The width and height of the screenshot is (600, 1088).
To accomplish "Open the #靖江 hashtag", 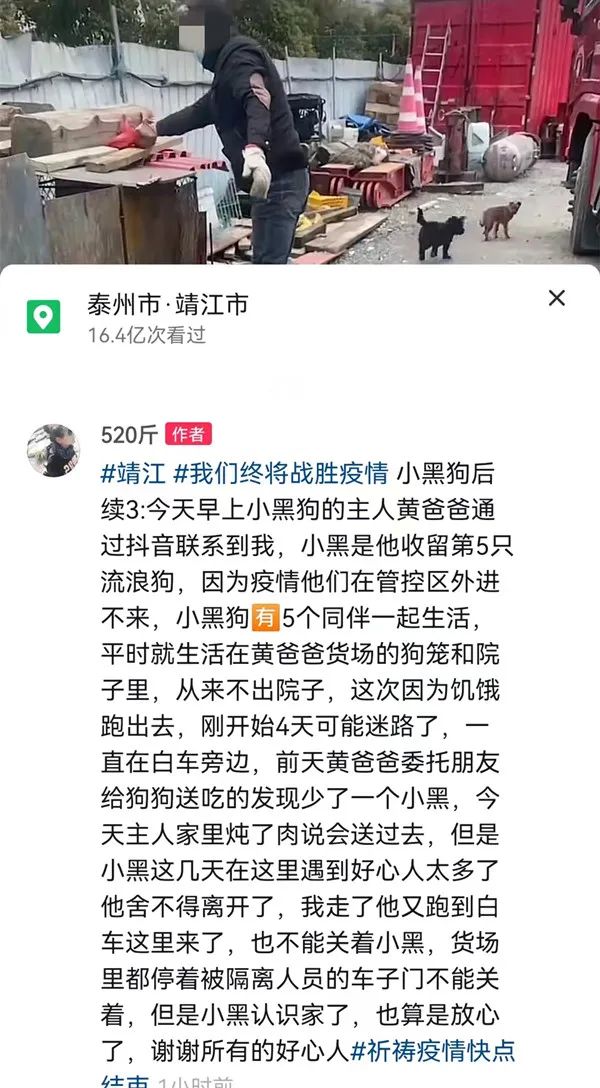I will (132, 470).
